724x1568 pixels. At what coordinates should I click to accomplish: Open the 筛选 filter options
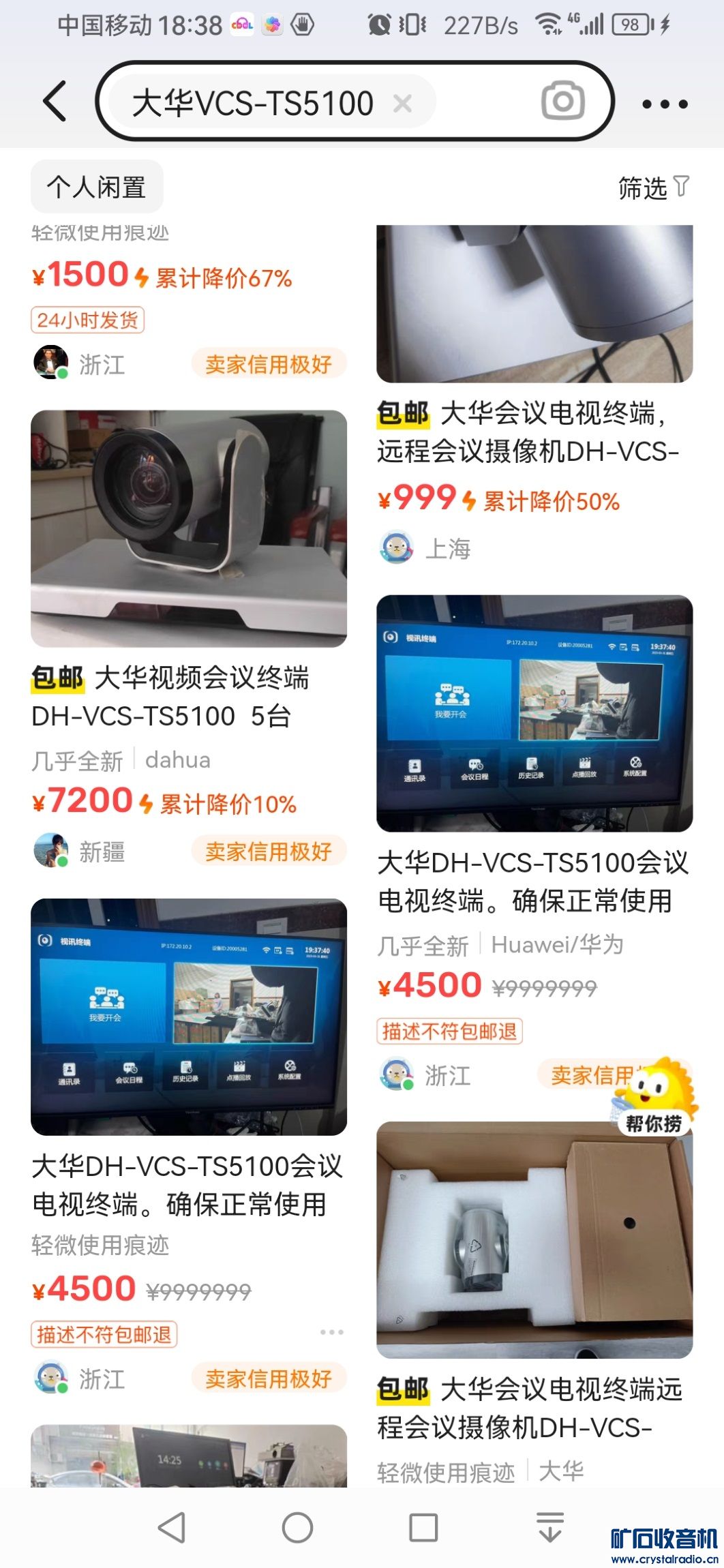(x=652, y=187)
